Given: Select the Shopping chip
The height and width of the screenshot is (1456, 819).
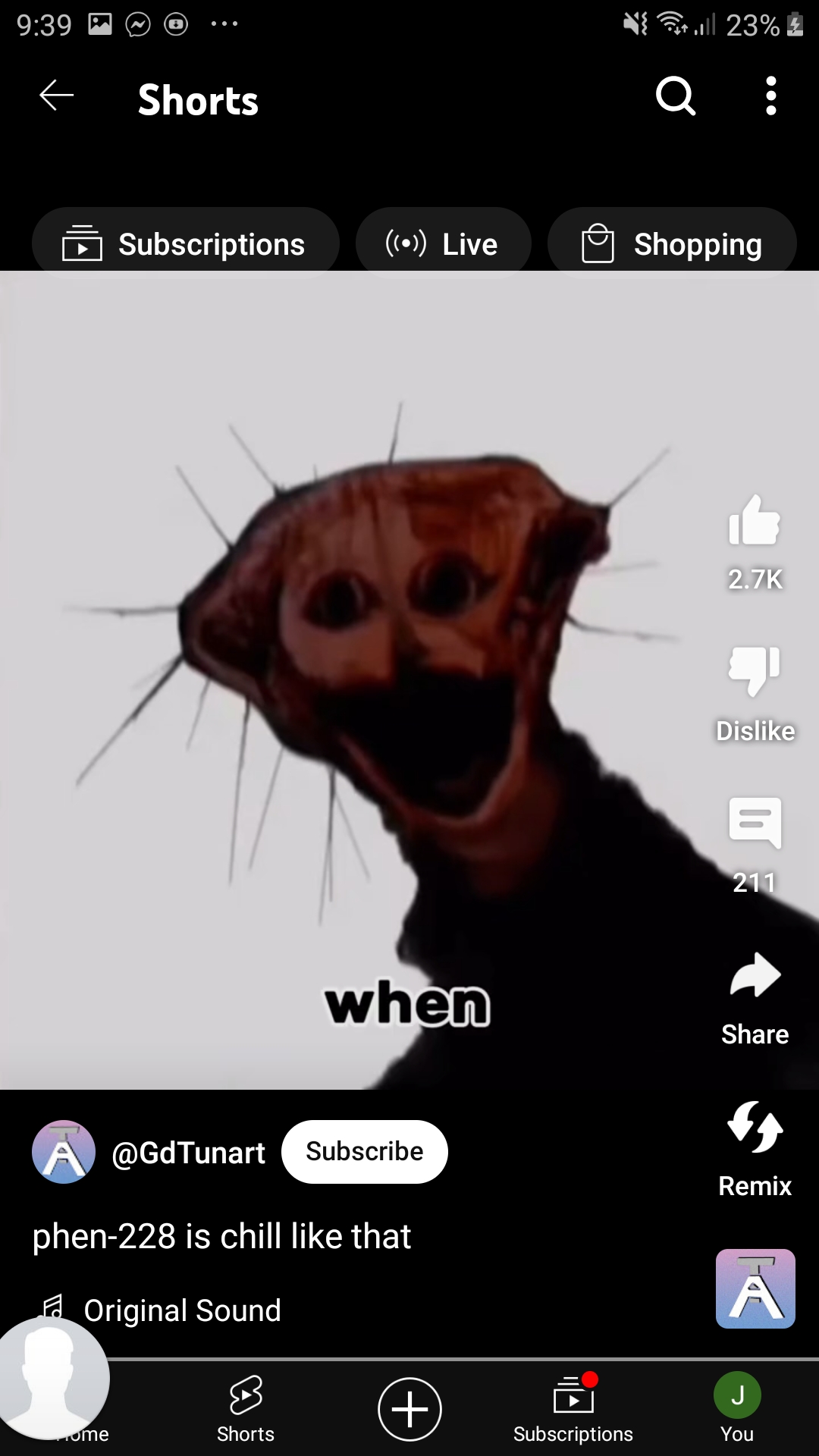Looking at the screenshot, I should pos(672,244).
